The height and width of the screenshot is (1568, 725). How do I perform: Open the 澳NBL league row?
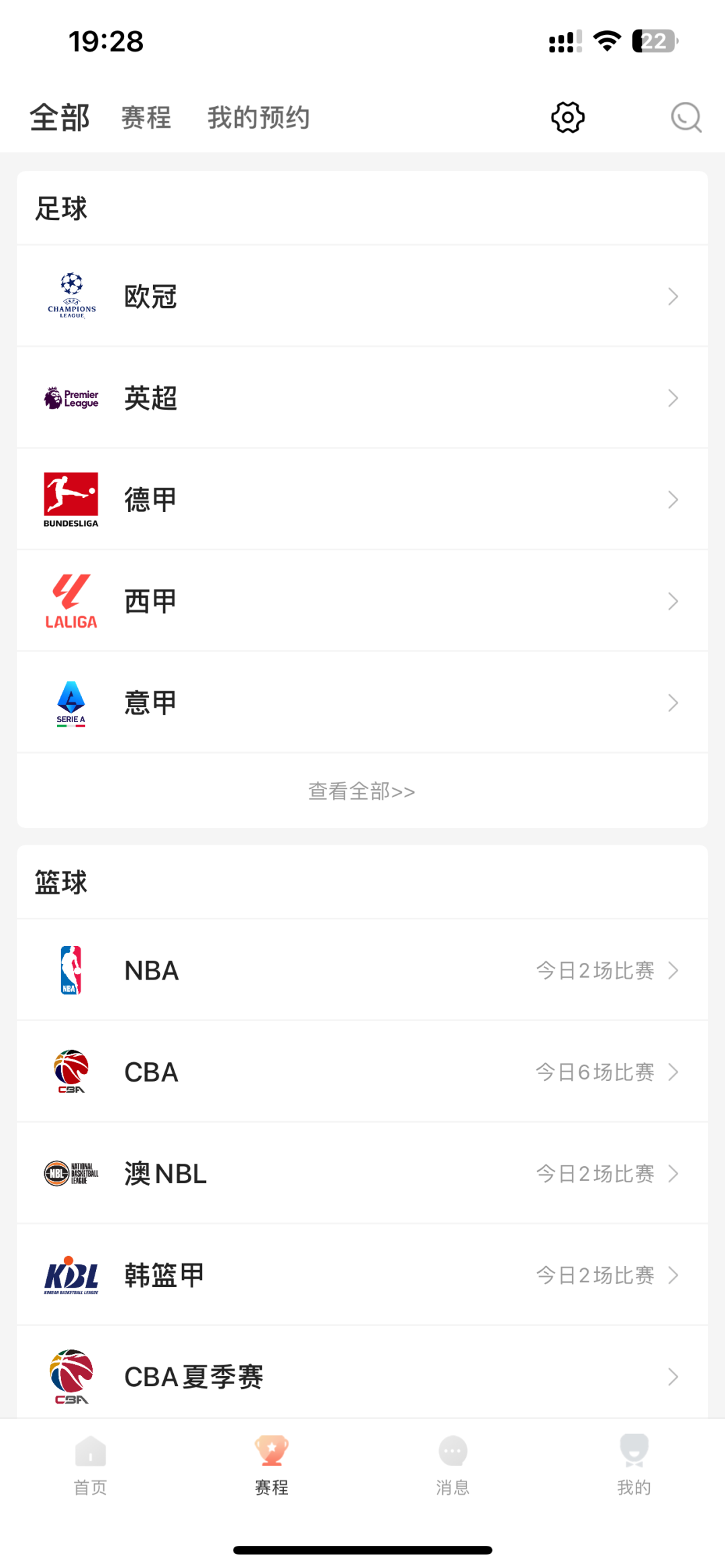pyautogui.click(x=362, y=1173)
